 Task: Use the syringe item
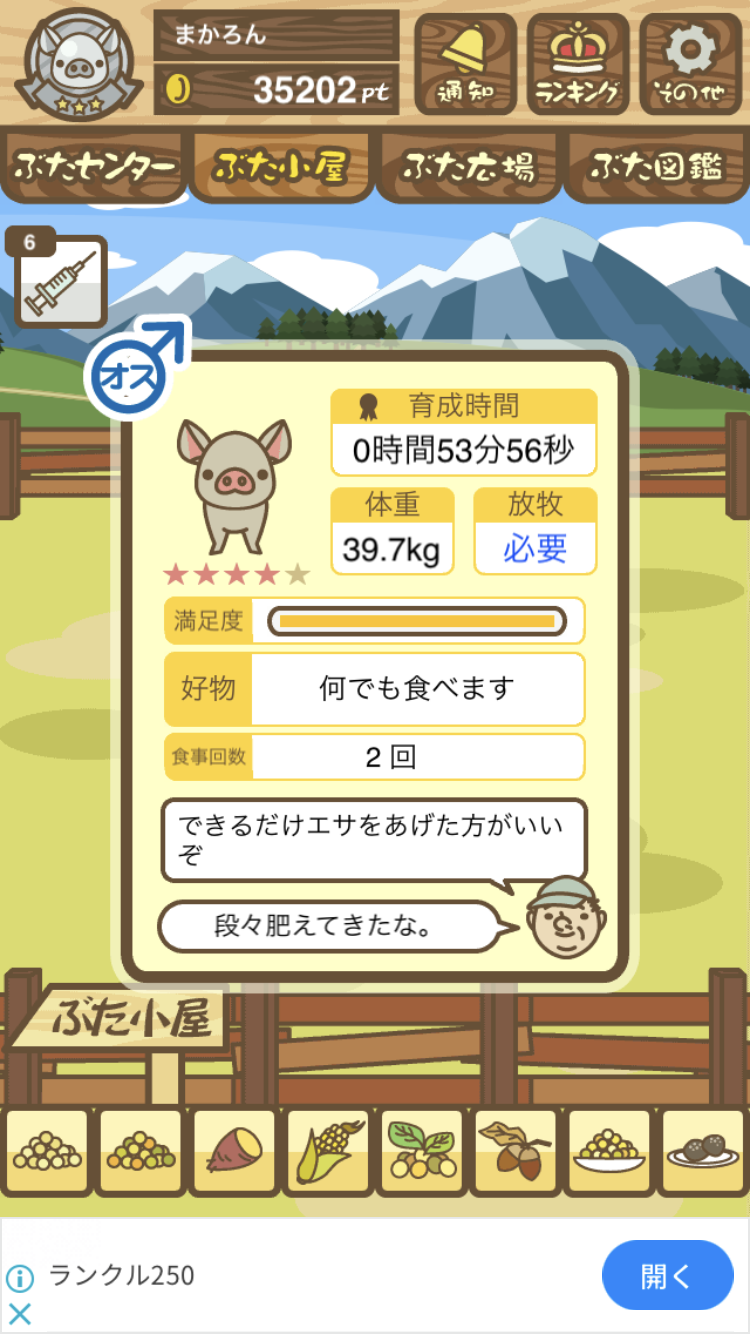click(60, 282)
